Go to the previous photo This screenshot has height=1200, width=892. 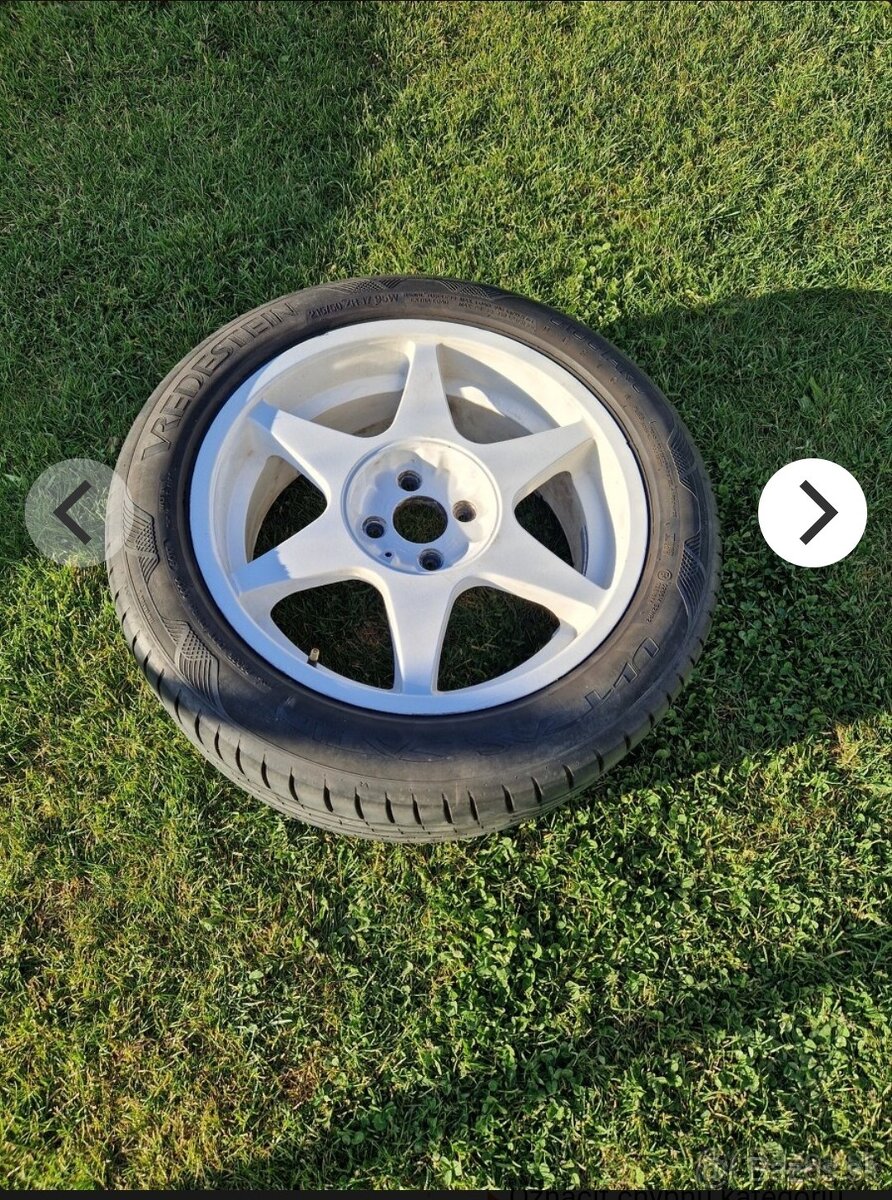[x=73, y=512]
